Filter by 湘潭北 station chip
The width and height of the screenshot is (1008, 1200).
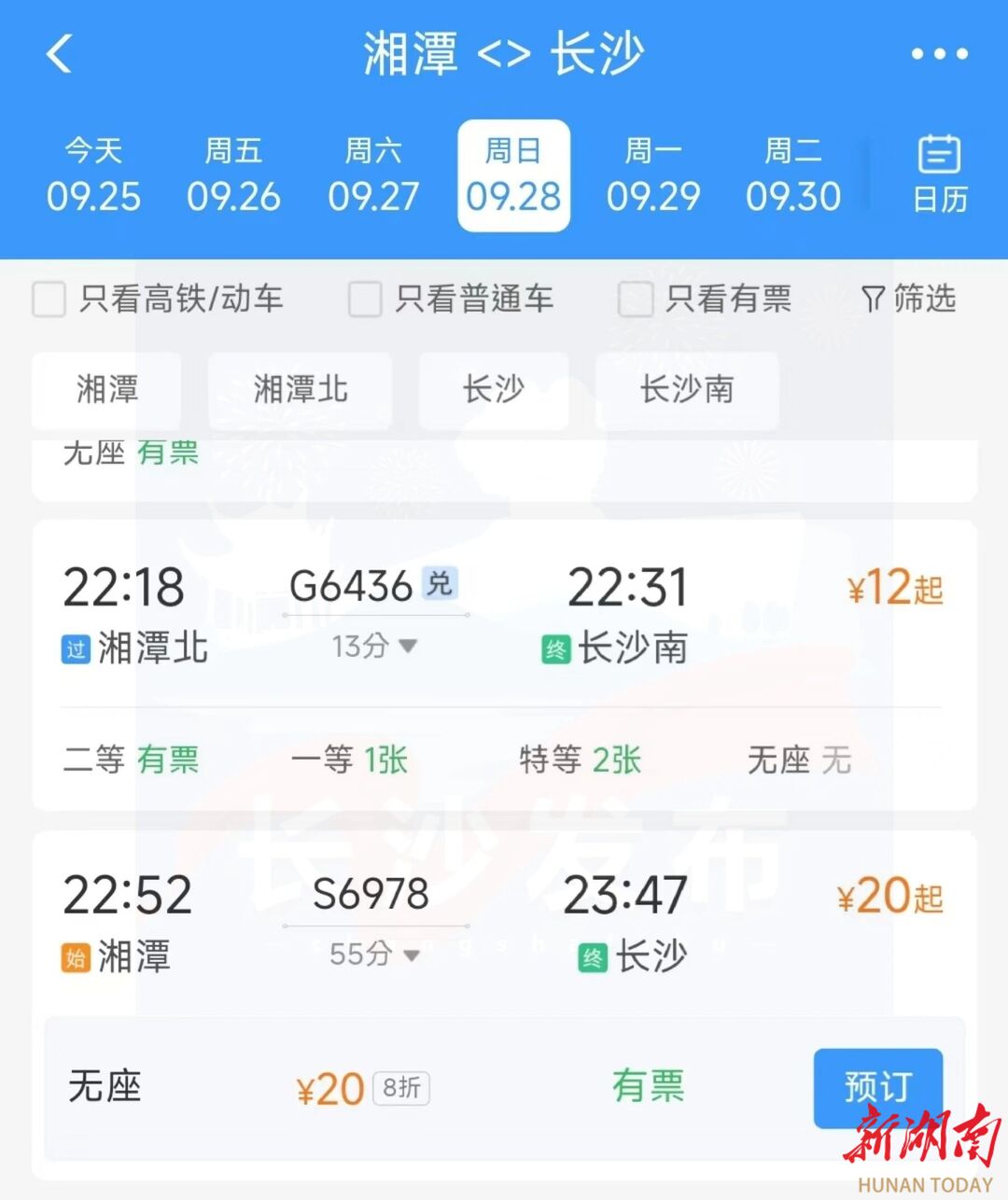tap(300, 390)
